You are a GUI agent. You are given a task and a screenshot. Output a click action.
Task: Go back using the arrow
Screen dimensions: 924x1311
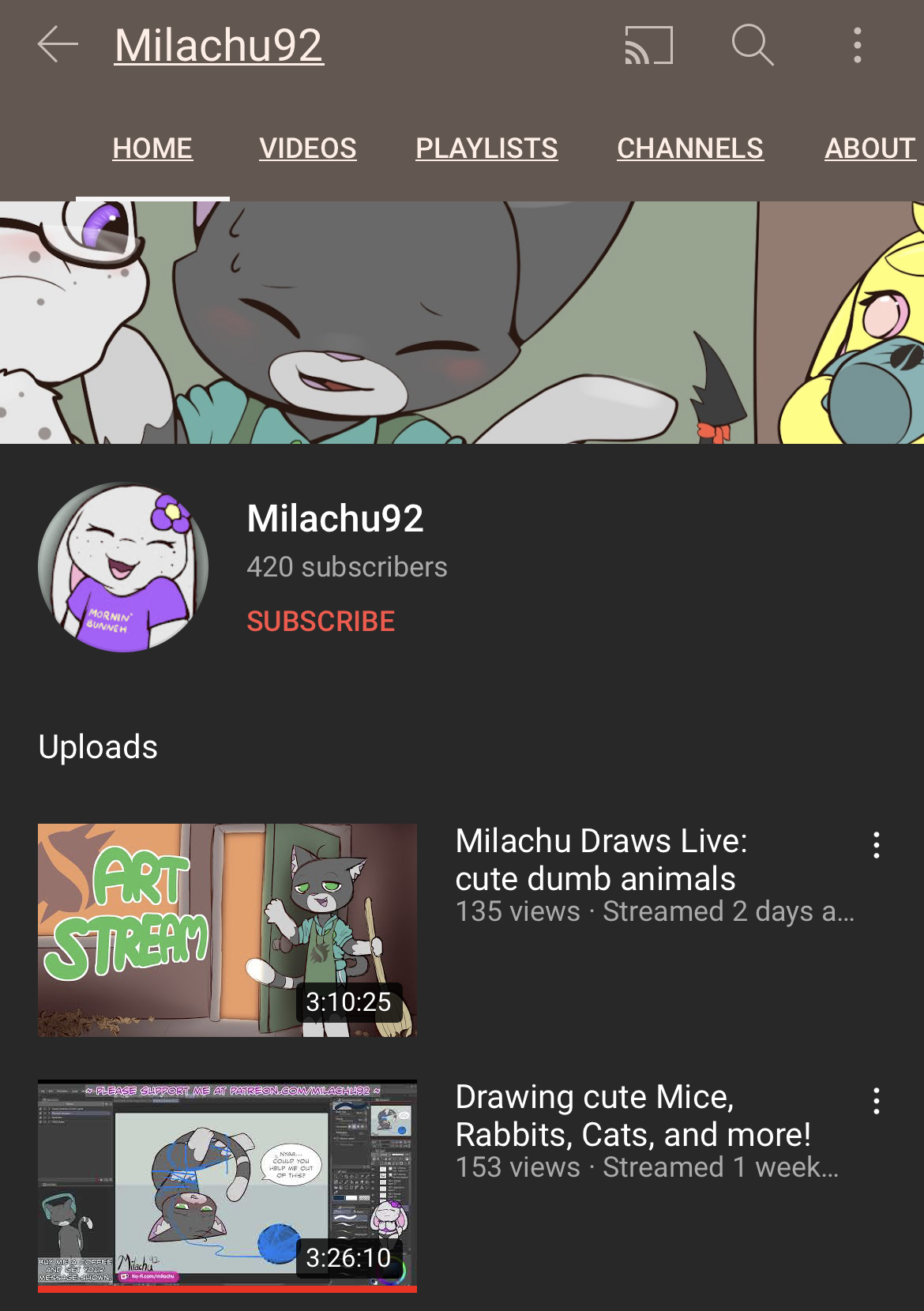[58, 44]
